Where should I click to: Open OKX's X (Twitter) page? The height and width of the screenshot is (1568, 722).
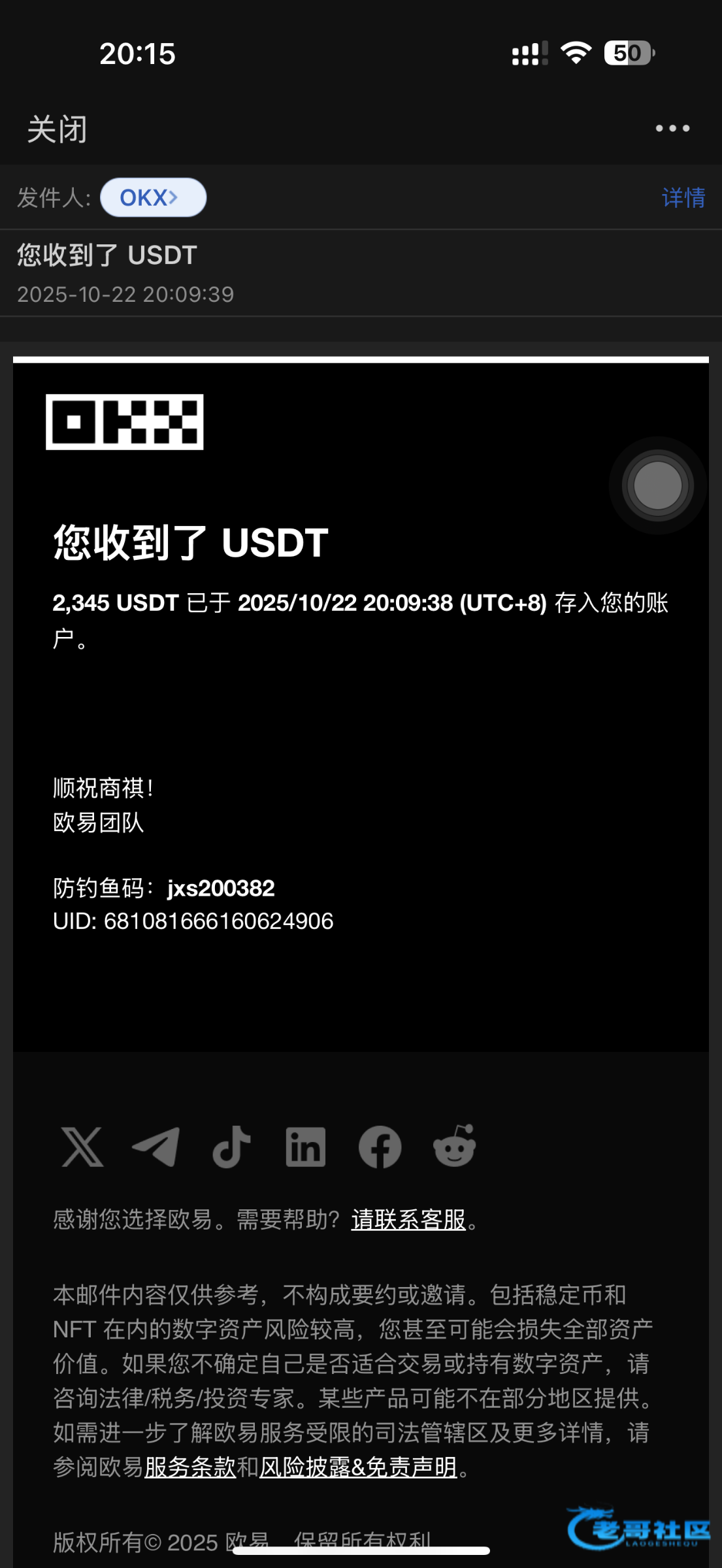[82, 1147]
